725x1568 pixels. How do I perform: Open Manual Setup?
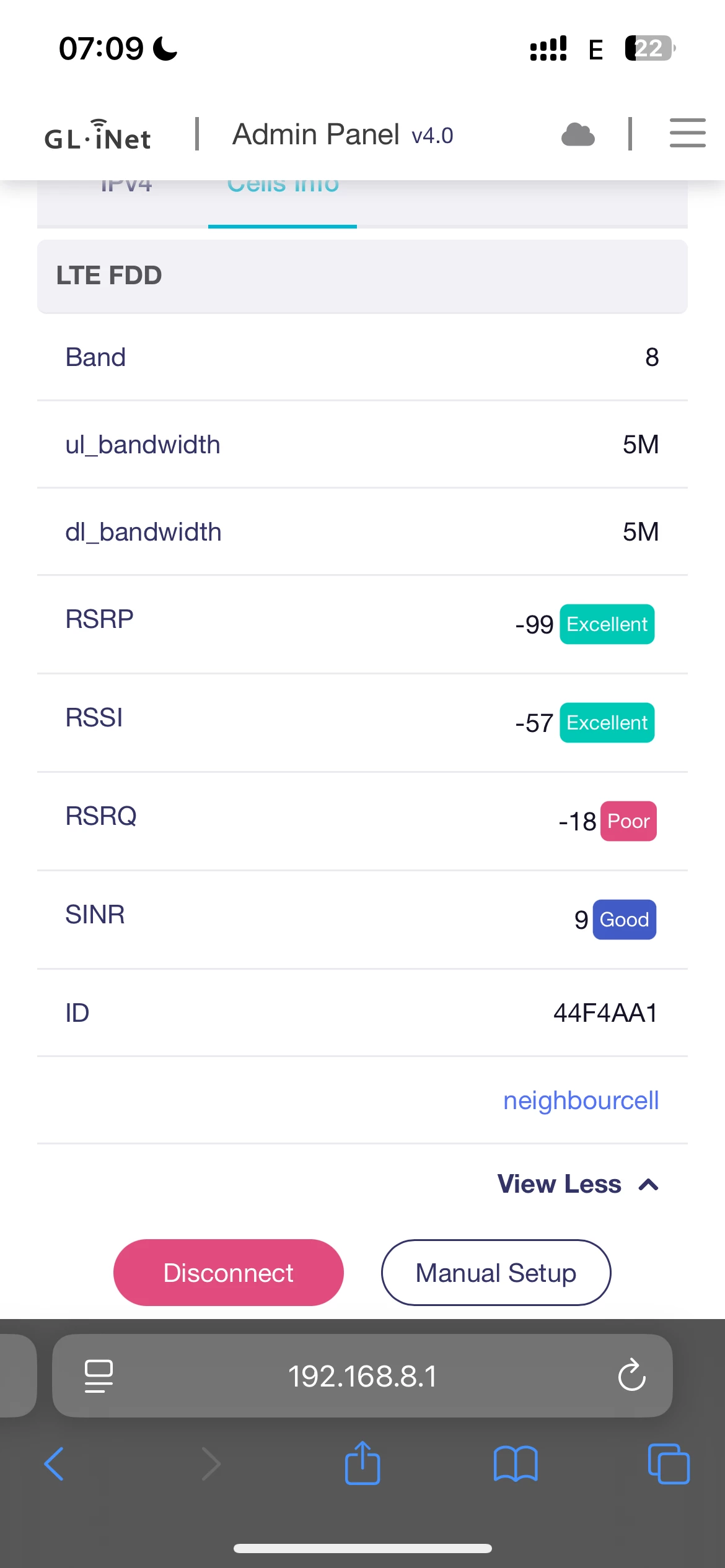pyautogui.click(x=496, y=1273)
